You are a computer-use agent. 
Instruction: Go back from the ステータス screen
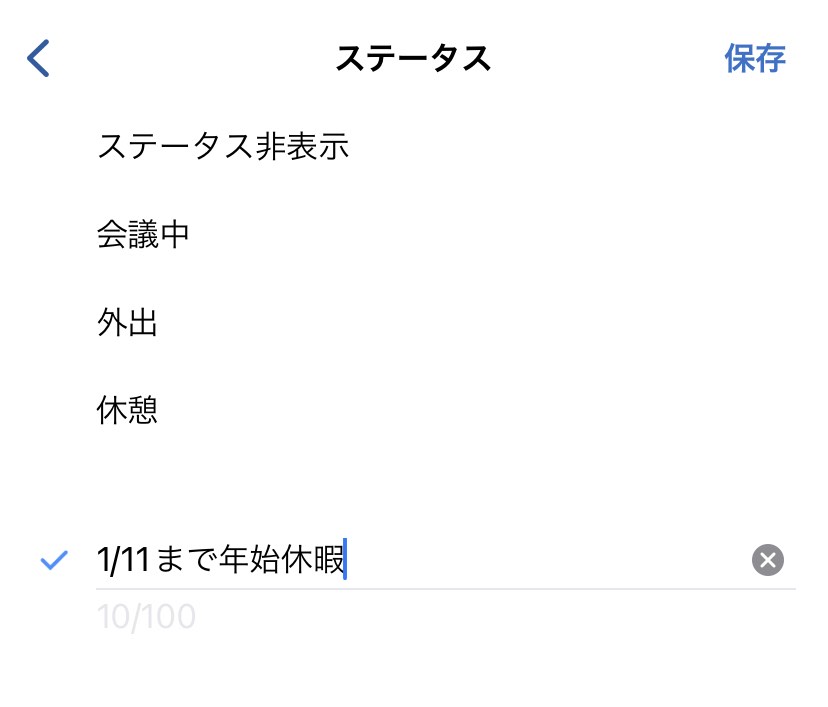38,59
